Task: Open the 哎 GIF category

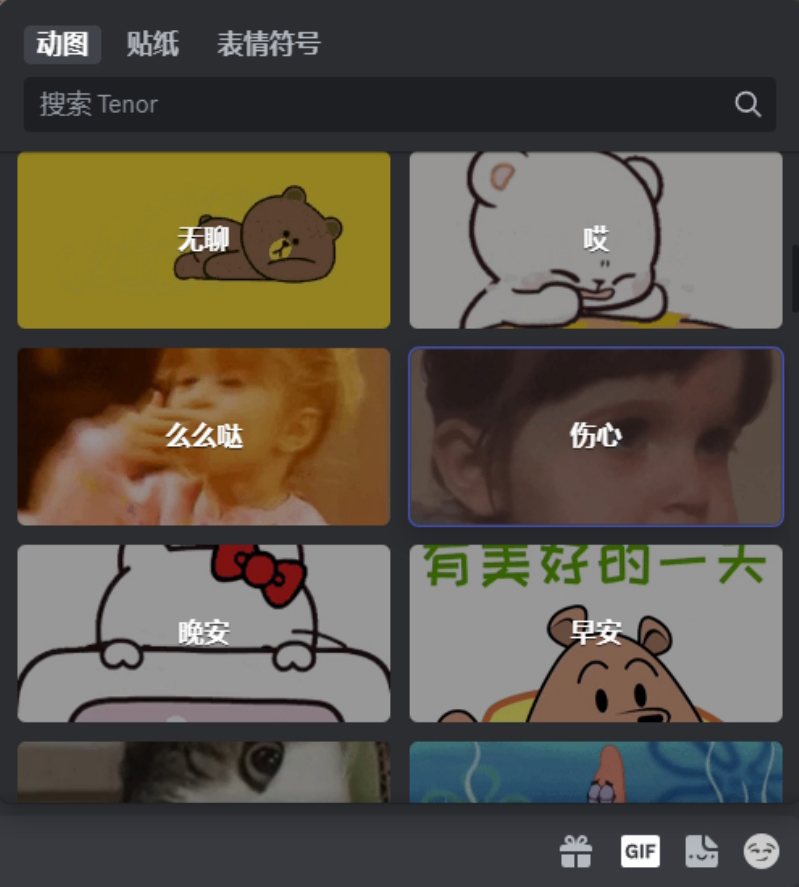Action: (x=596, y=240)
